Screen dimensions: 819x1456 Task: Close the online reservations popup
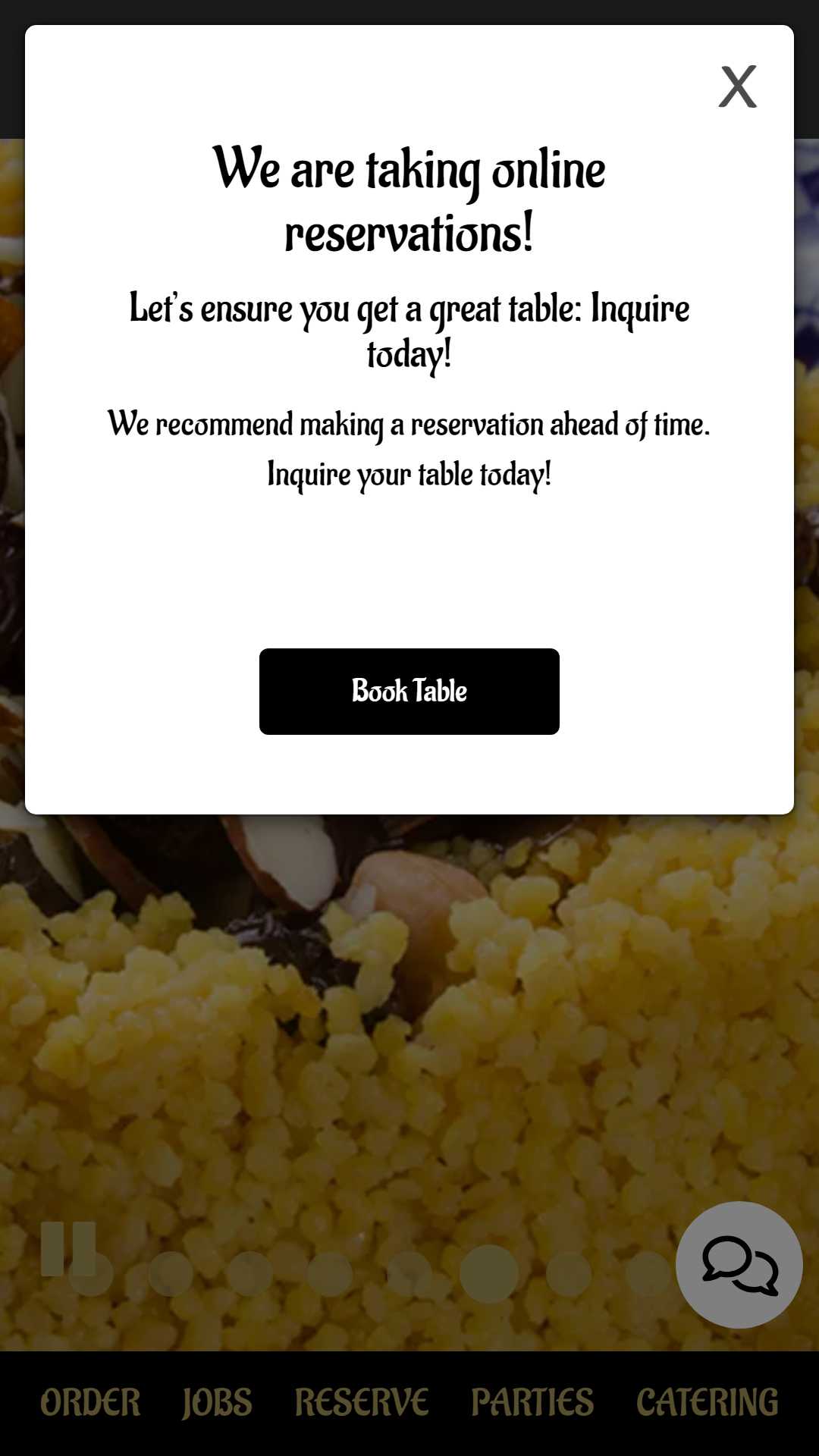(x=737, y=86)
